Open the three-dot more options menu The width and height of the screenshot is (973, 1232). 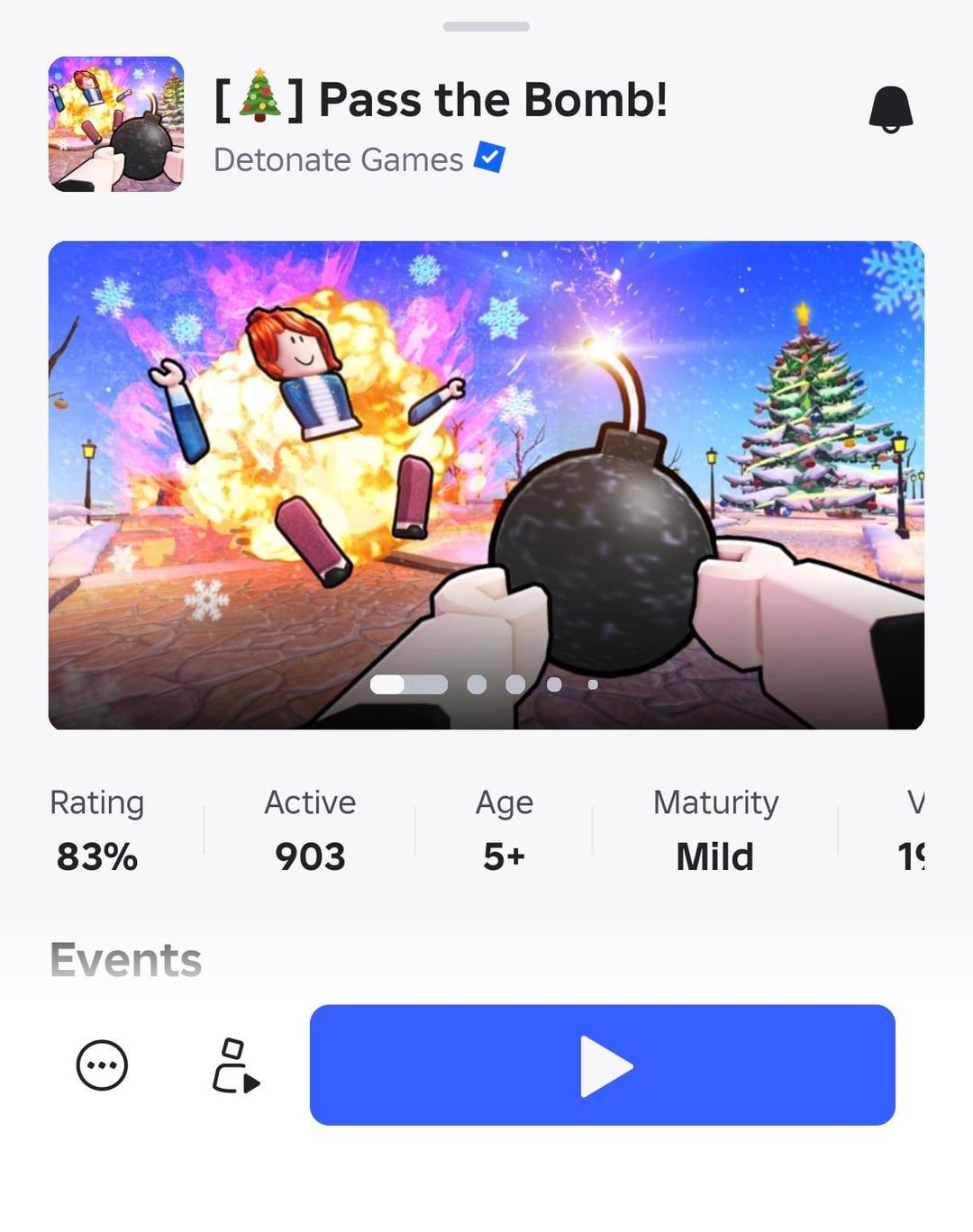coord(102,1065)
